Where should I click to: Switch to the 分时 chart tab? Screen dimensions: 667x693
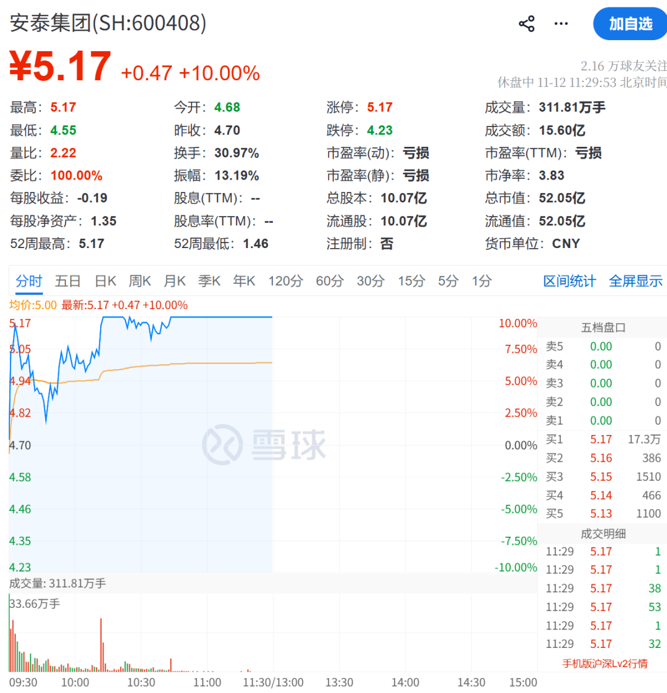[30, 281]
